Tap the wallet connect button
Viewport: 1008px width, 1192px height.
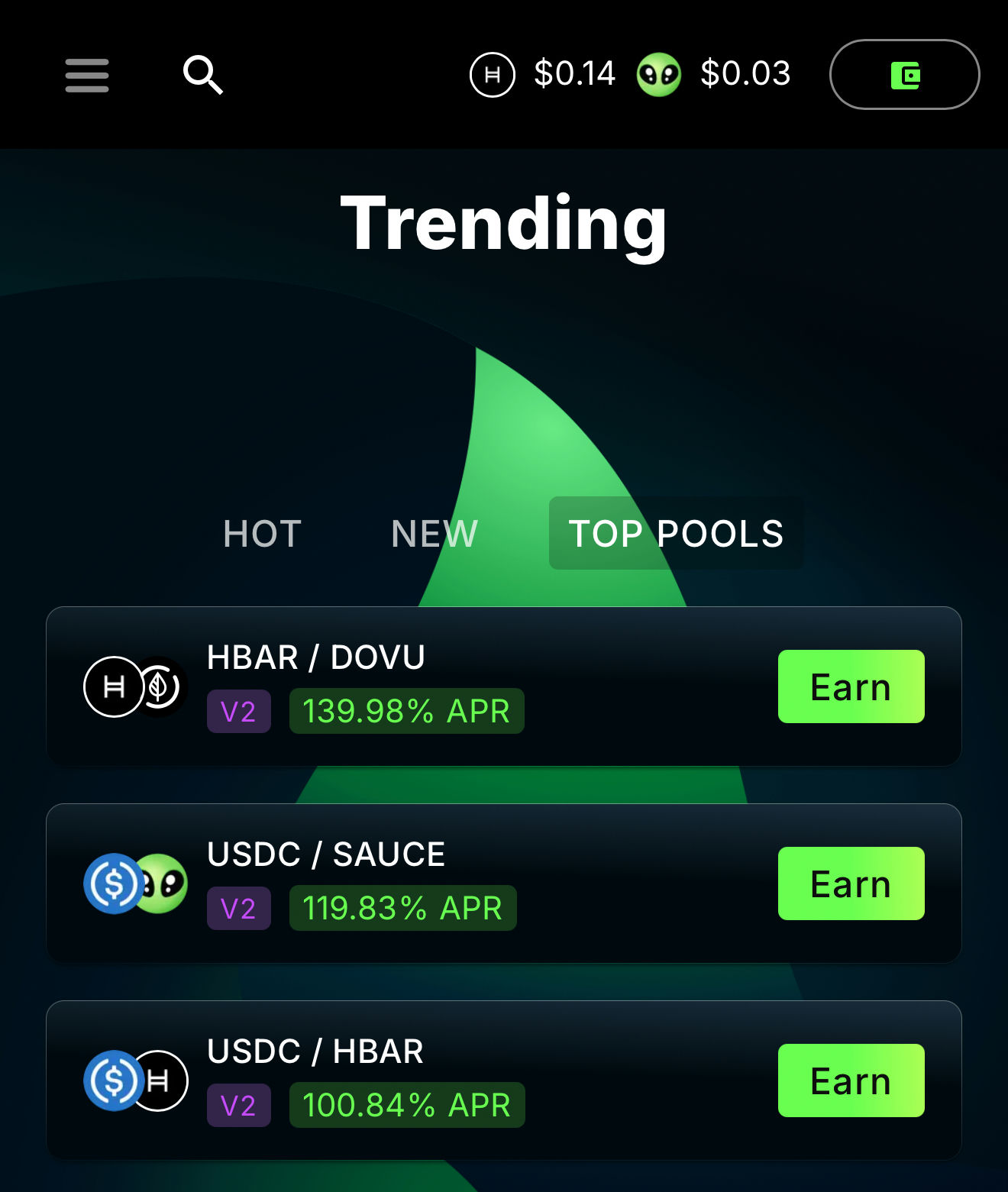904,75
